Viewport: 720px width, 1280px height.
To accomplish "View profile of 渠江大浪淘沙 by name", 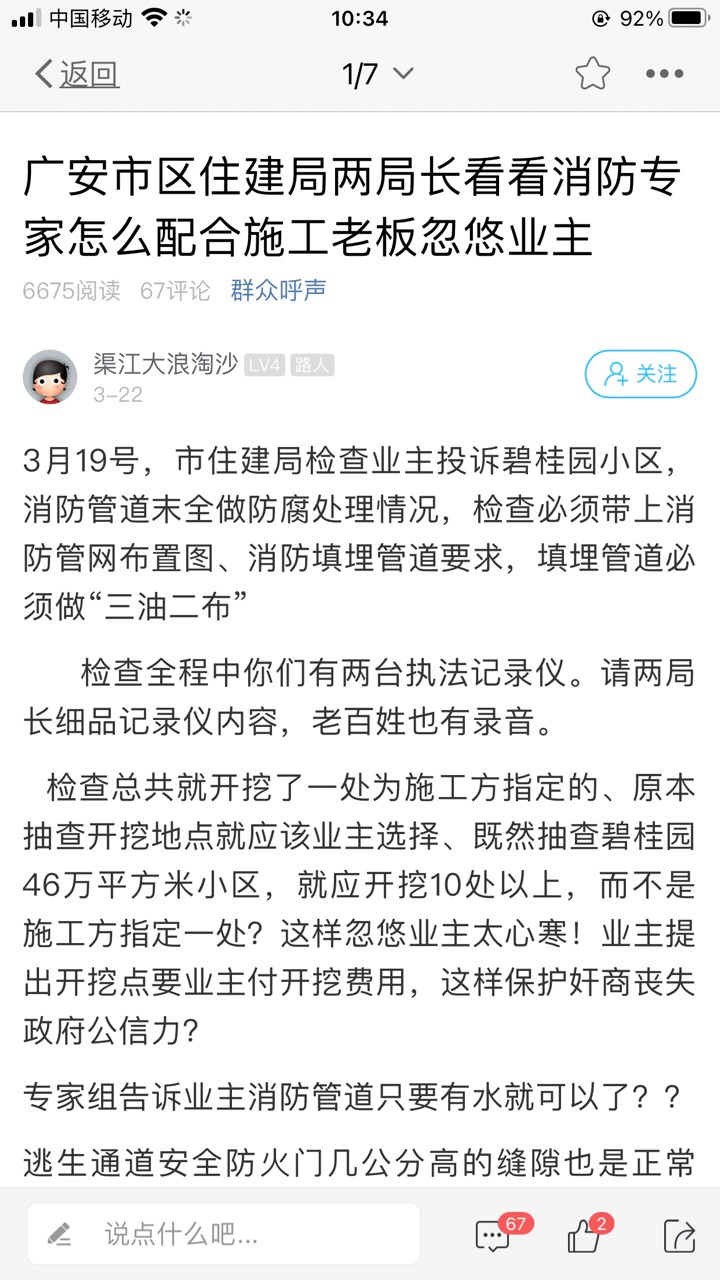I will click(165, 364).
